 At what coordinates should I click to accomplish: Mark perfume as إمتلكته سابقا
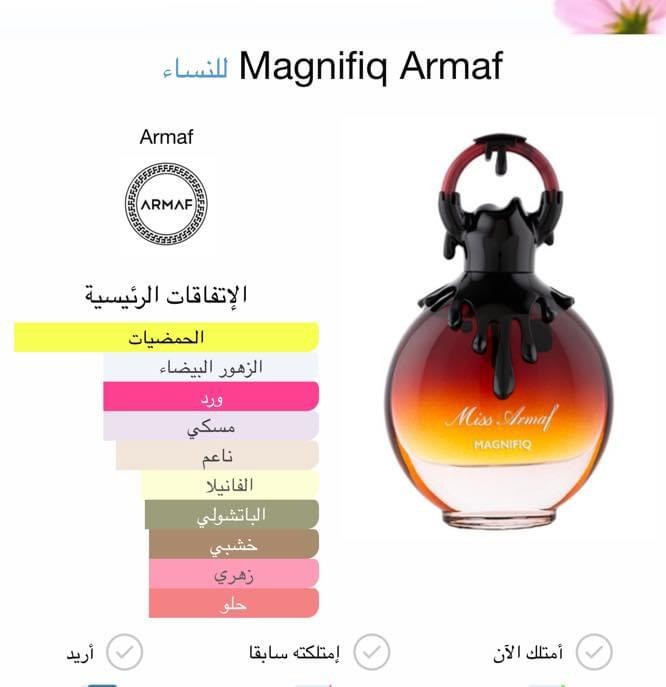371,652
